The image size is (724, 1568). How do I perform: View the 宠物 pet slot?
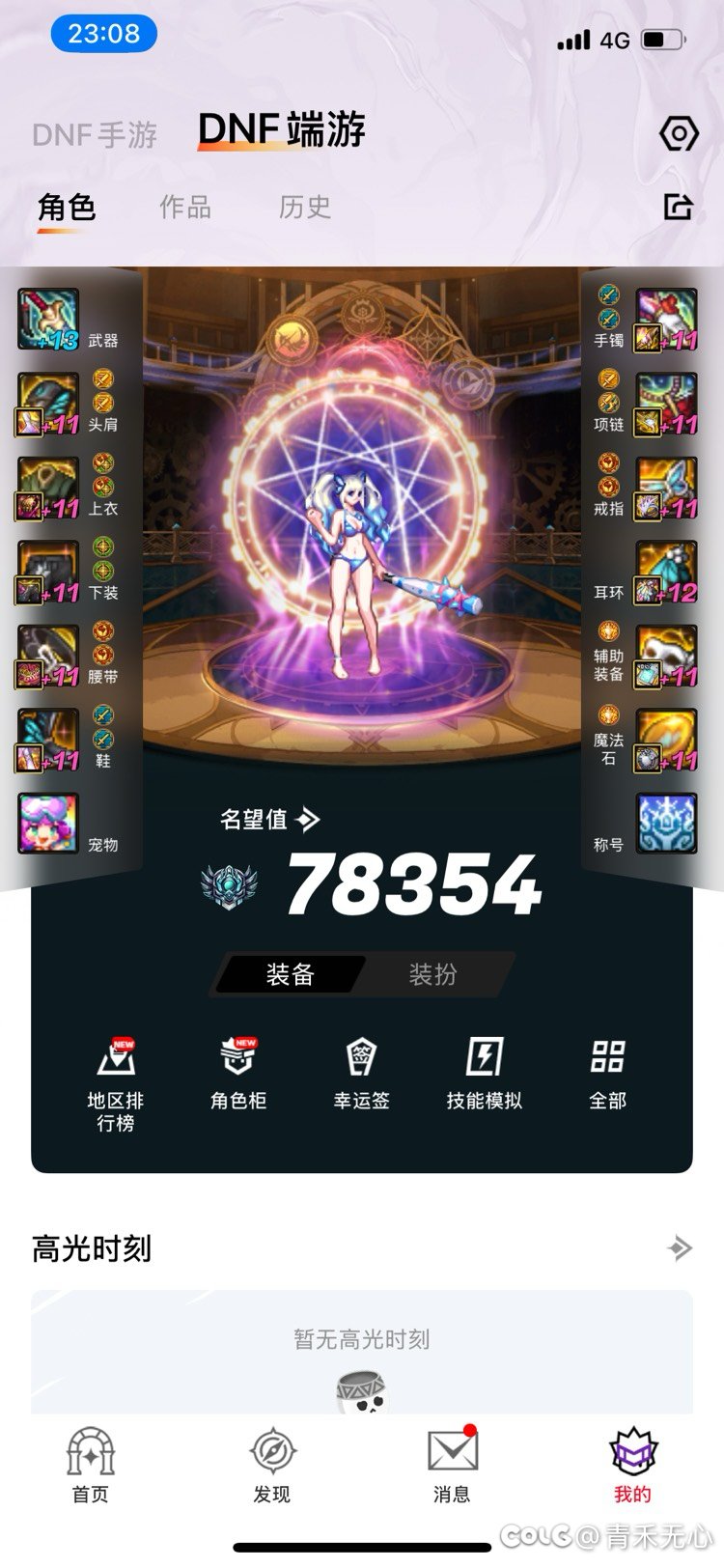coord(49,824)
